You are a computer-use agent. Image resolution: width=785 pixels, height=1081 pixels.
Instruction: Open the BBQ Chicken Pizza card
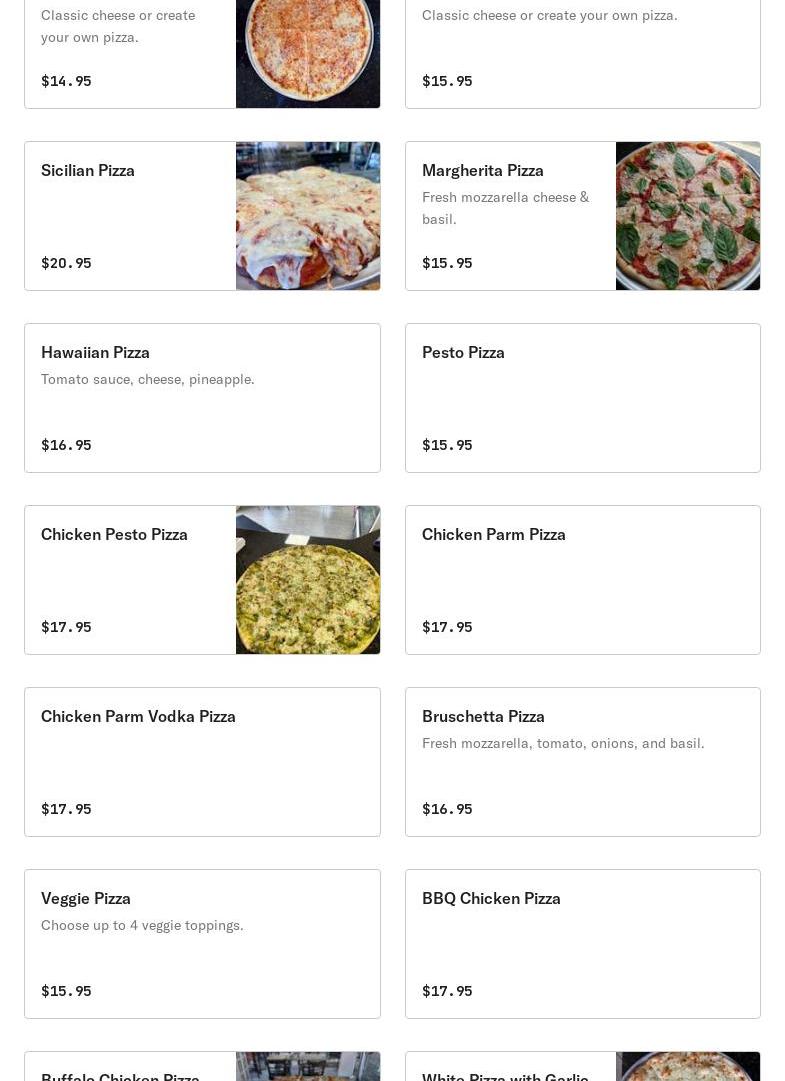582,944
